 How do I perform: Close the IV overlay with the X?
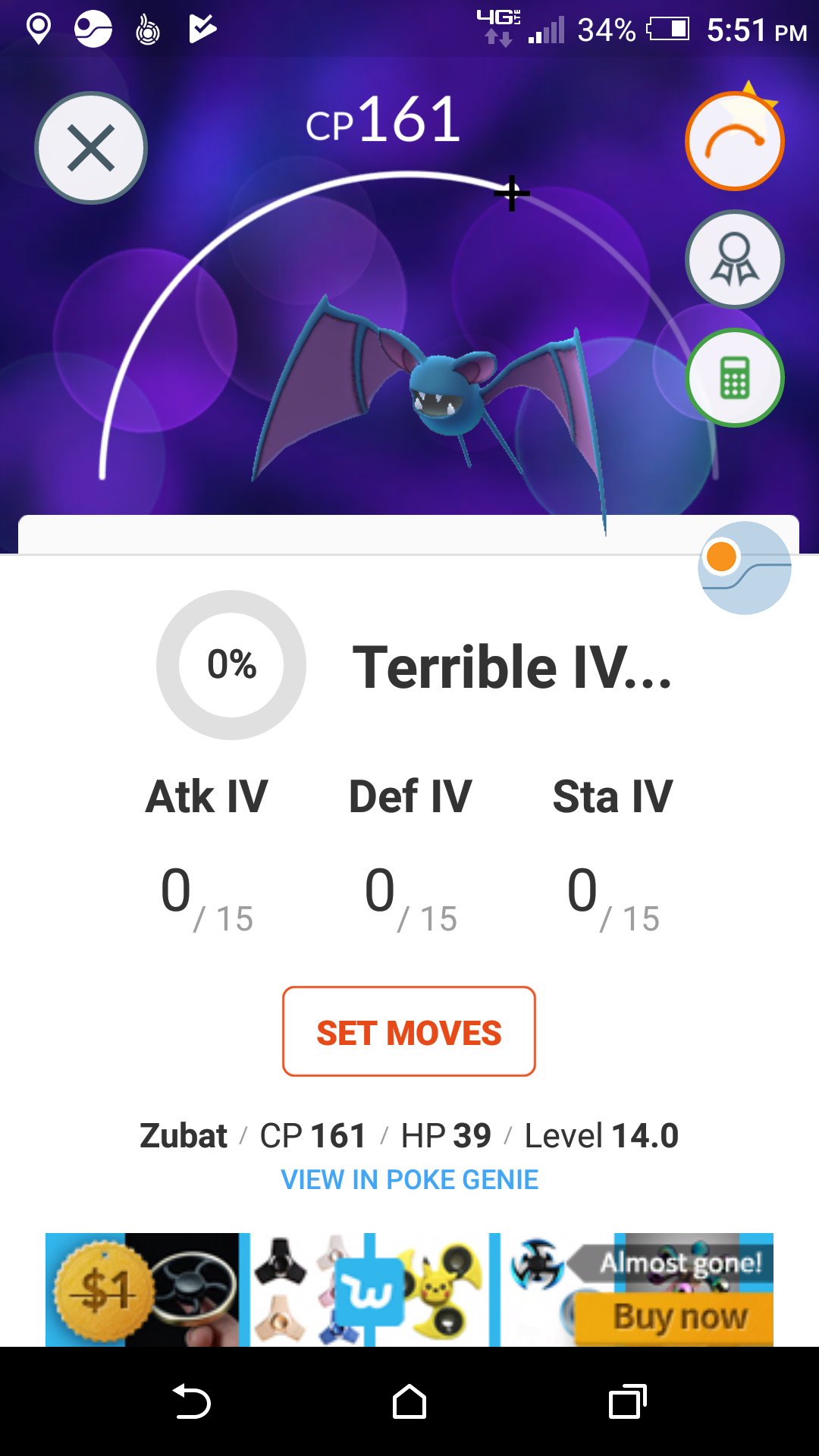(x=91, y=148)
